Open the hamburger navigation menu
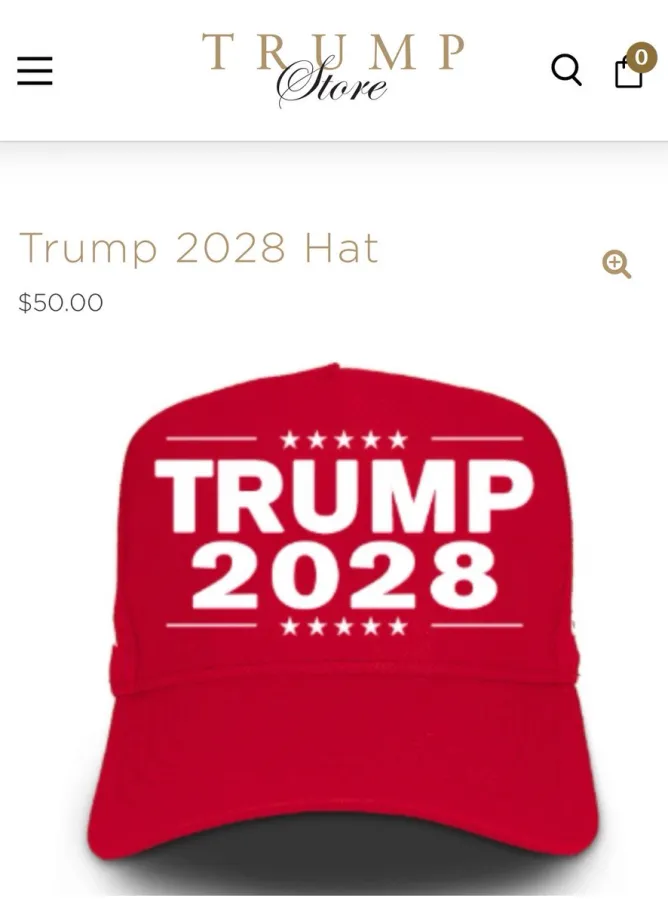Screen dimensions: 668x905 (x=35, y=71)
